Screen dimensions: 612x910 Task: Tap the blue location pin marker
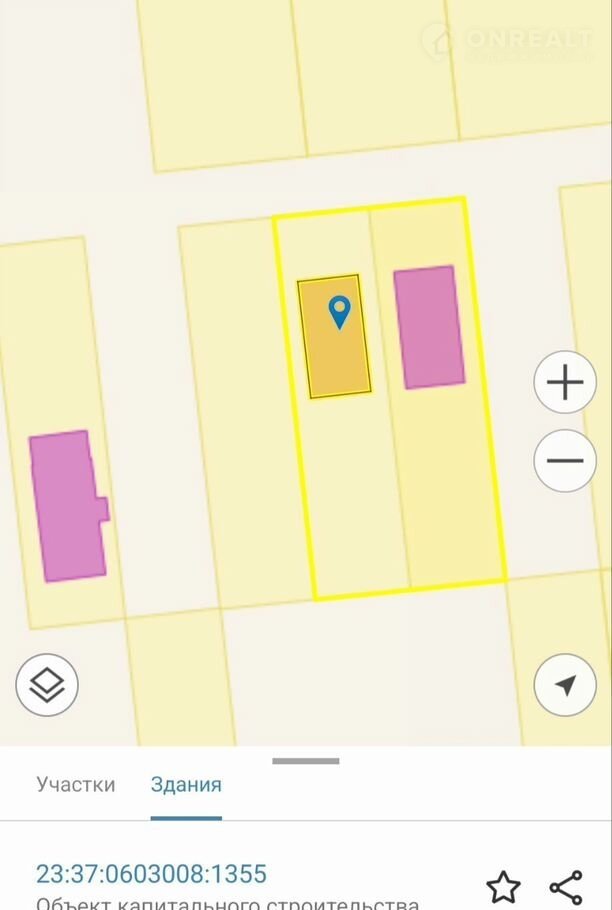pos(340,312)
